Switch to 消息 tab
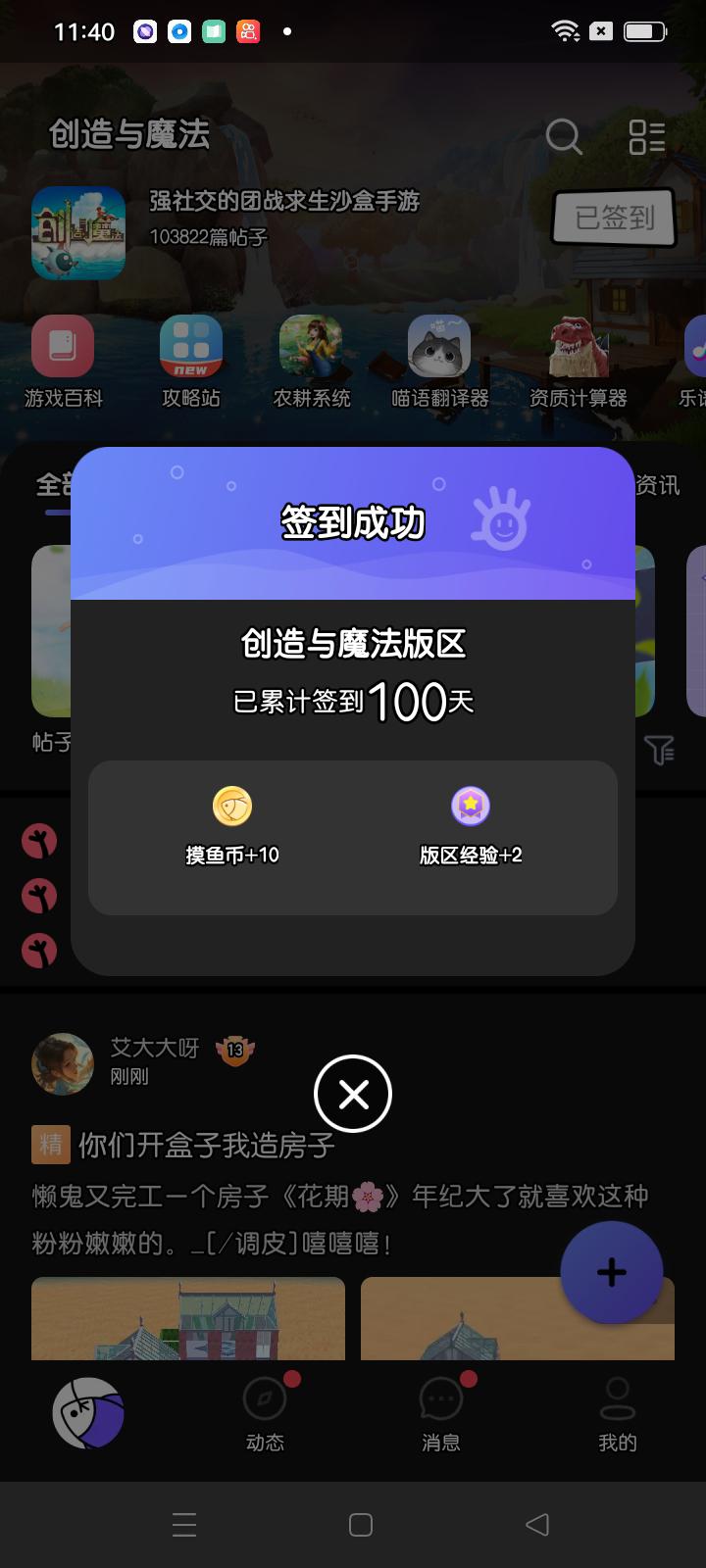The height and width of the screenshot is (1568, 706). (441, 1413)
